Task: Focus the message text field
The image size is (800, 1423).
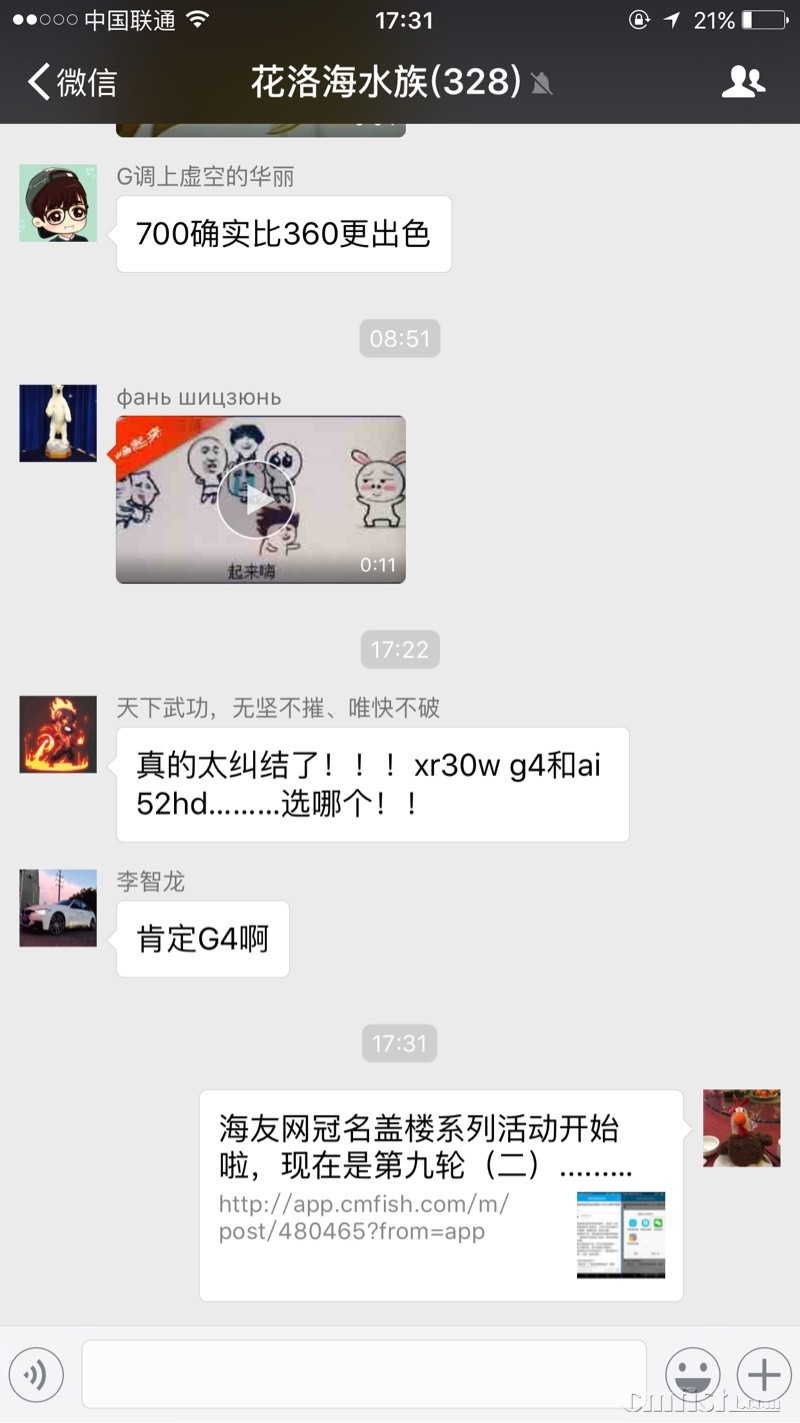Action: tap(364, 1374)
